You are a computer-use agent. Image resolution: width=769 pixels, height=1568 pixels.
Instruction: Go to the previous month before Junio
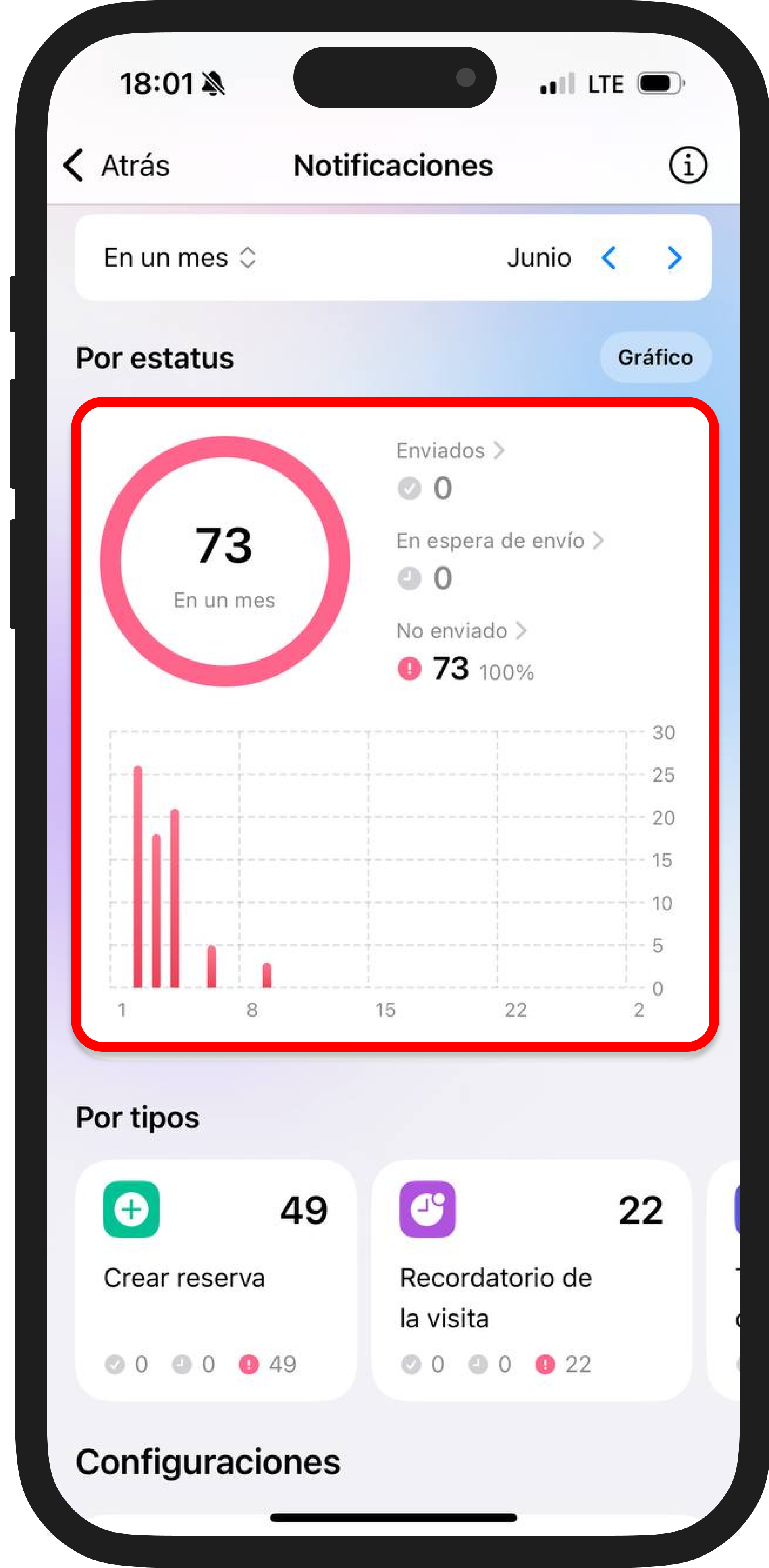click(x=609, y=257)
